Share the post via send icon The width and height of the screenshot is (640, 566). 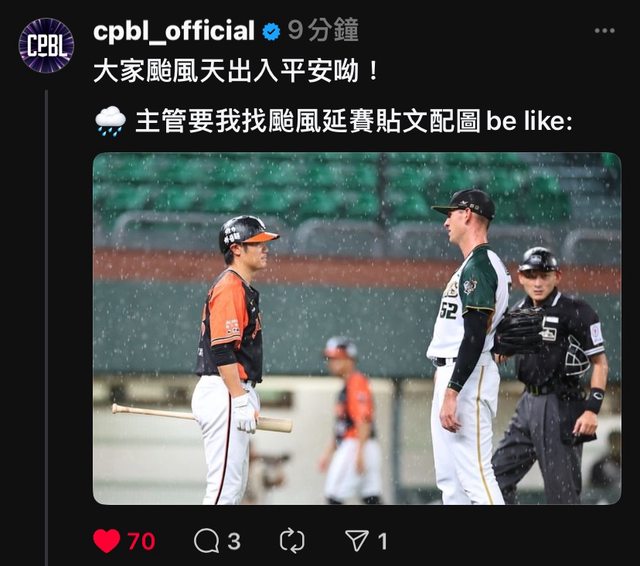(x=356, y=541)
